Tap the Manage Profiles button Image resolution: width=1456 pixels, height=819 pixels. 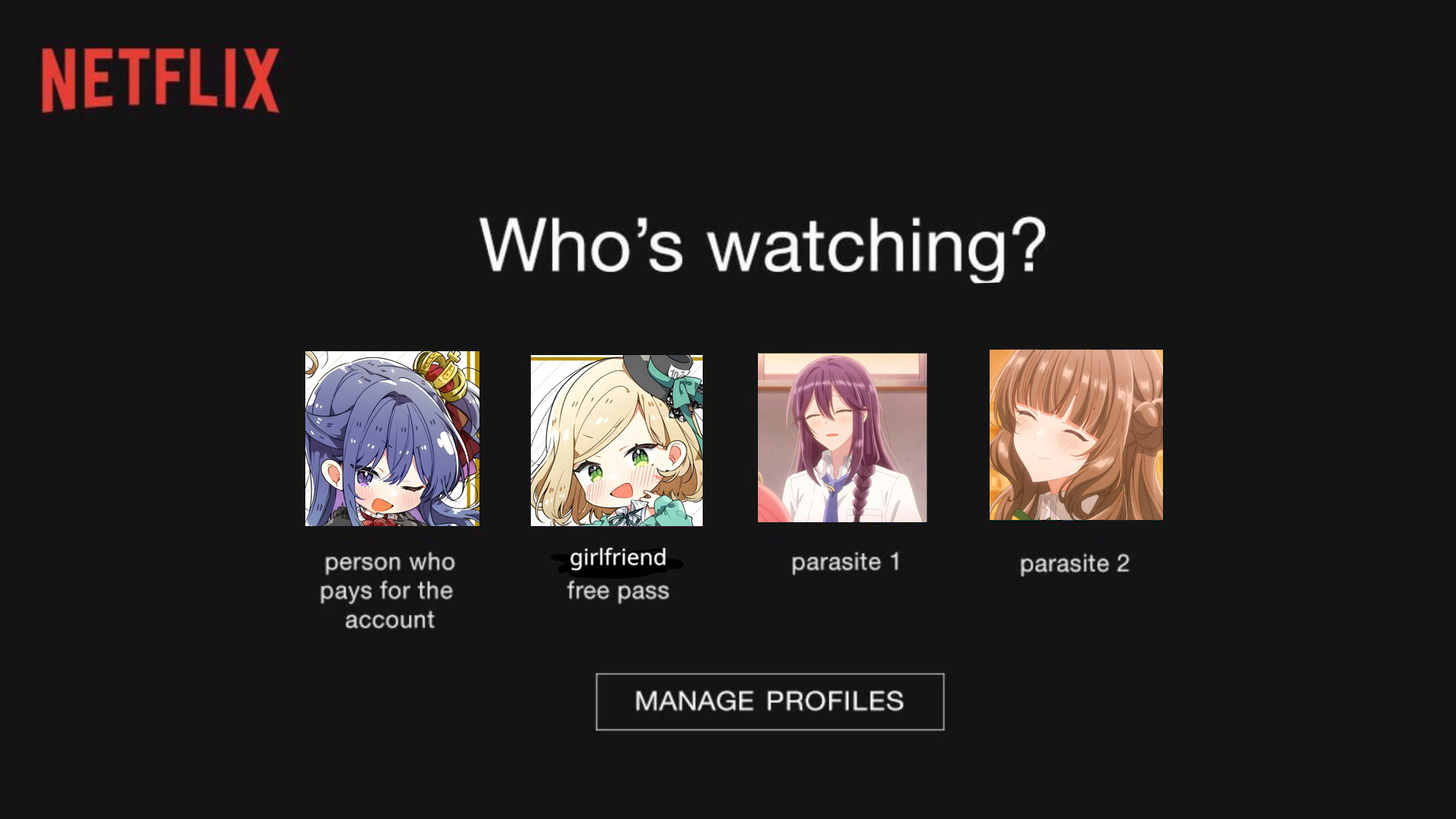tap(769, 702)
